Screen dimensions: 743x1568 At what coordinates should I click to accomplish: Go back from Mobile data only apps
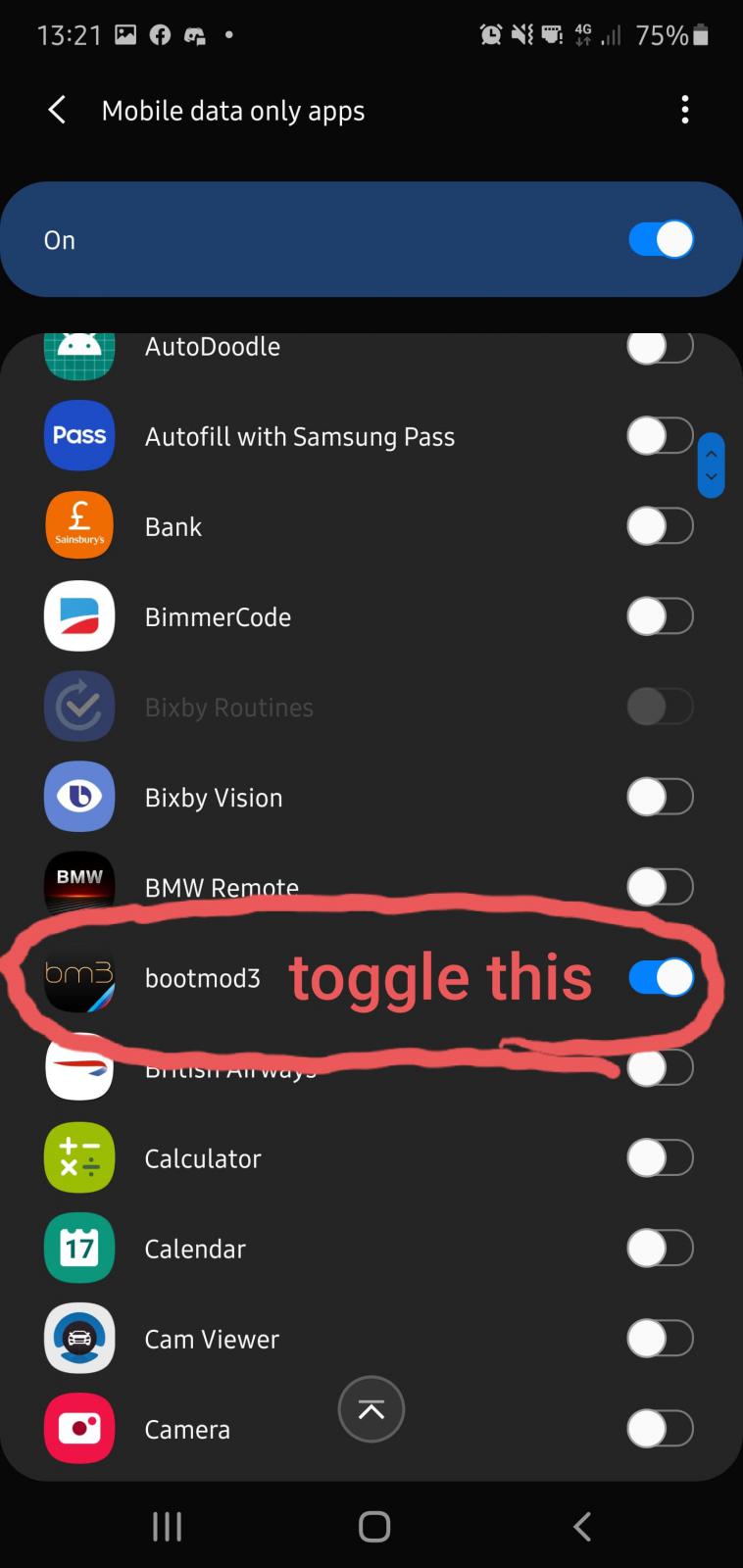point(58,110)
